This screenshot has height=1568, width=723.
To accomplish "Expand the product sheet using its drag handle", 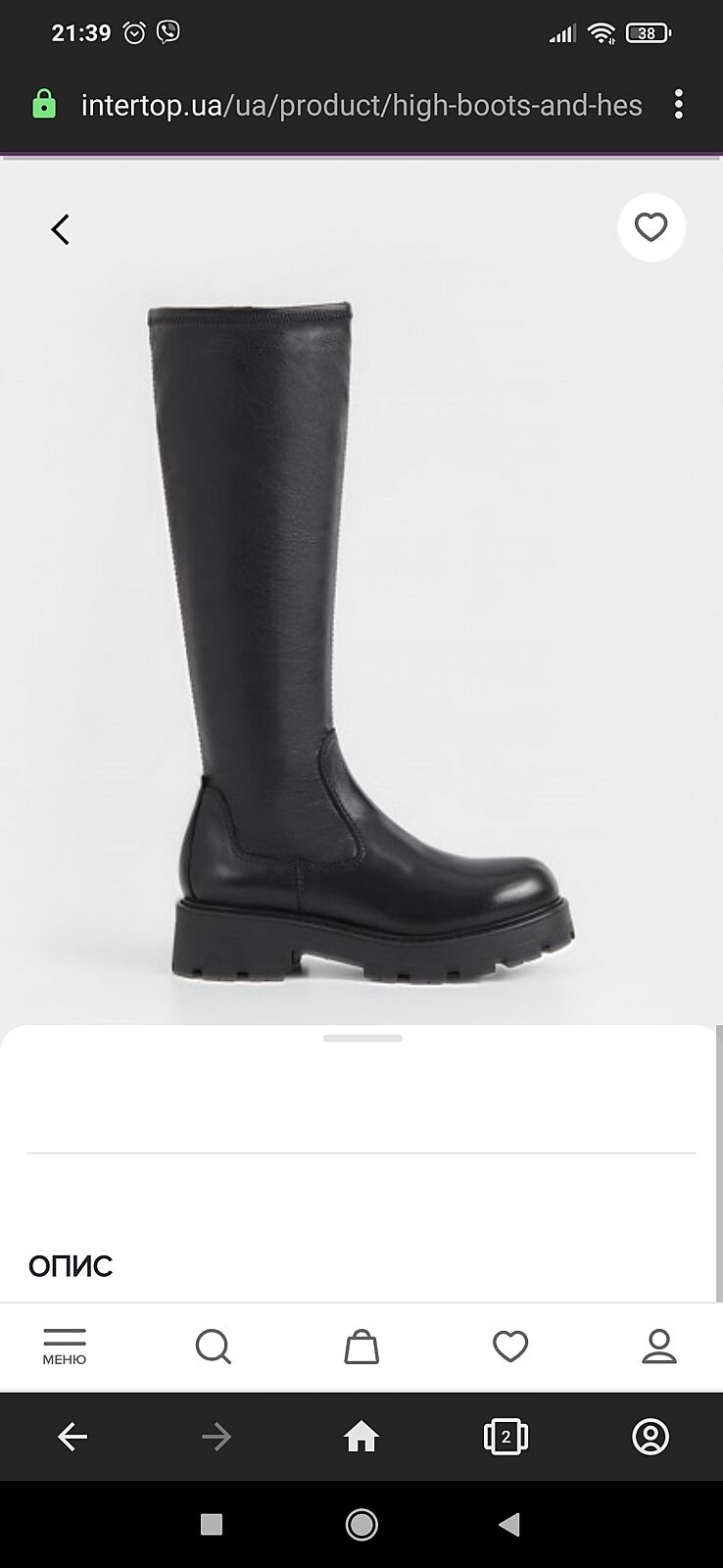I will tap(362, 1038).
